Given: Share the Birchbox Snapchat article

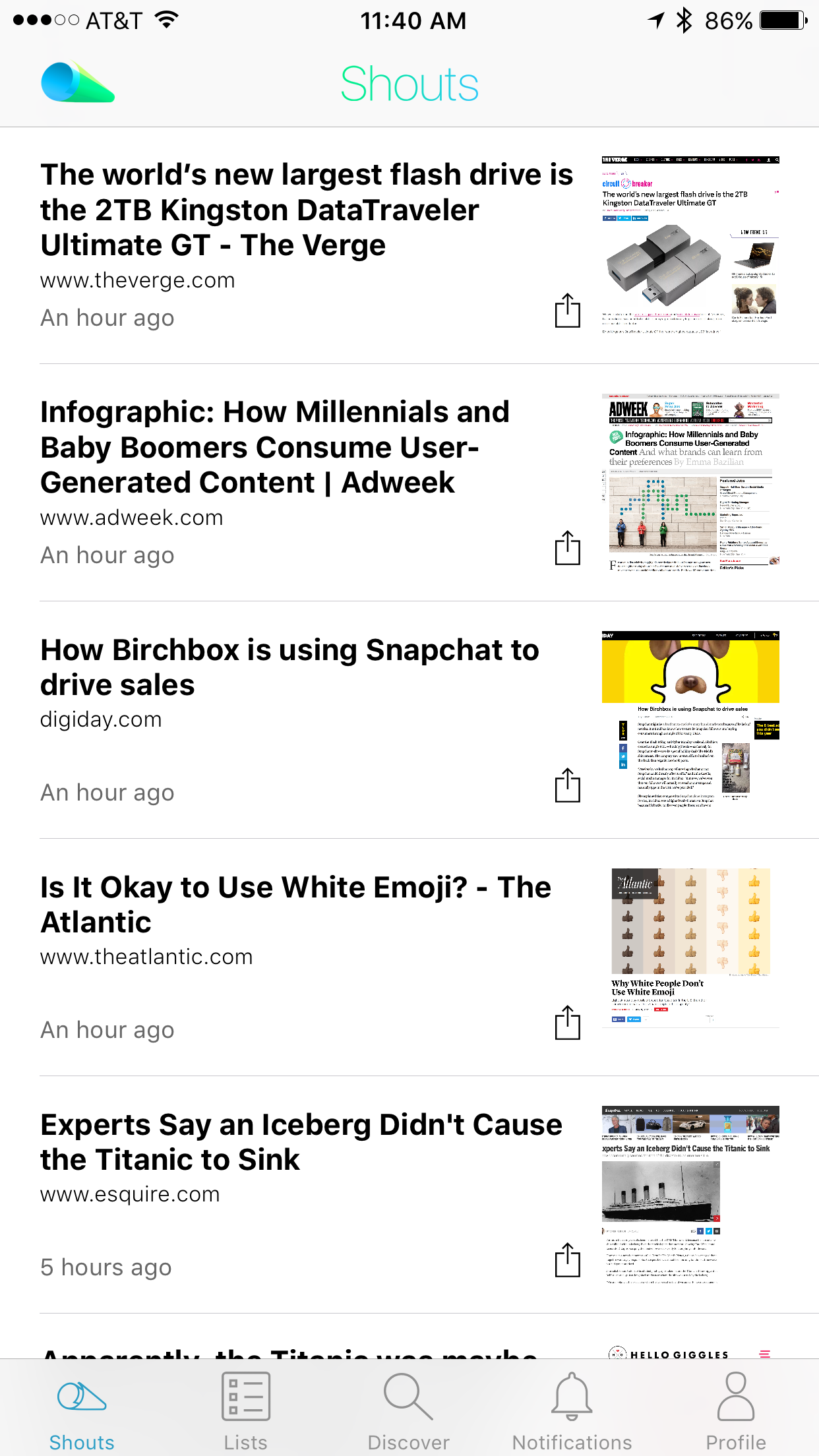Looking at the screenshot, I should pos(567,785).
